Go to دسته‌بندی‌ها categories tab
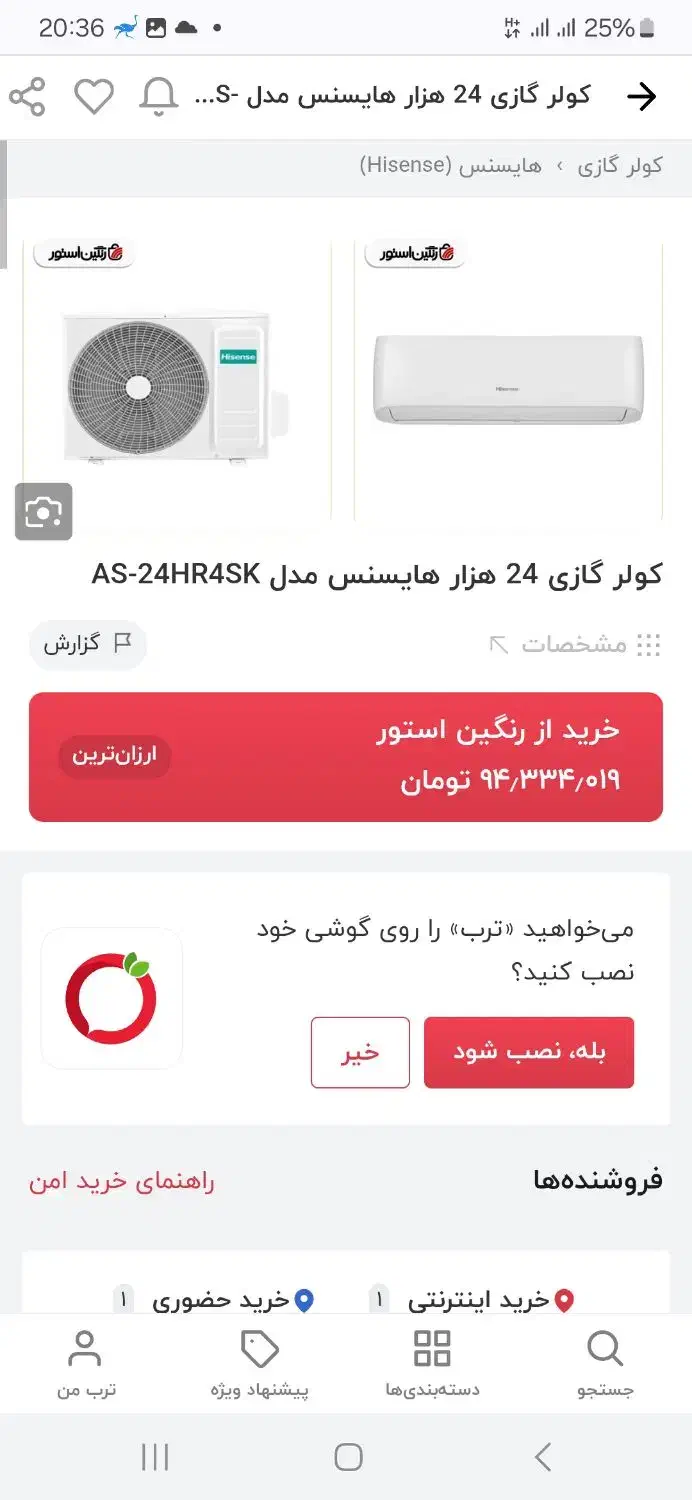The image size is (692, 1500). tap(432, 1364)
